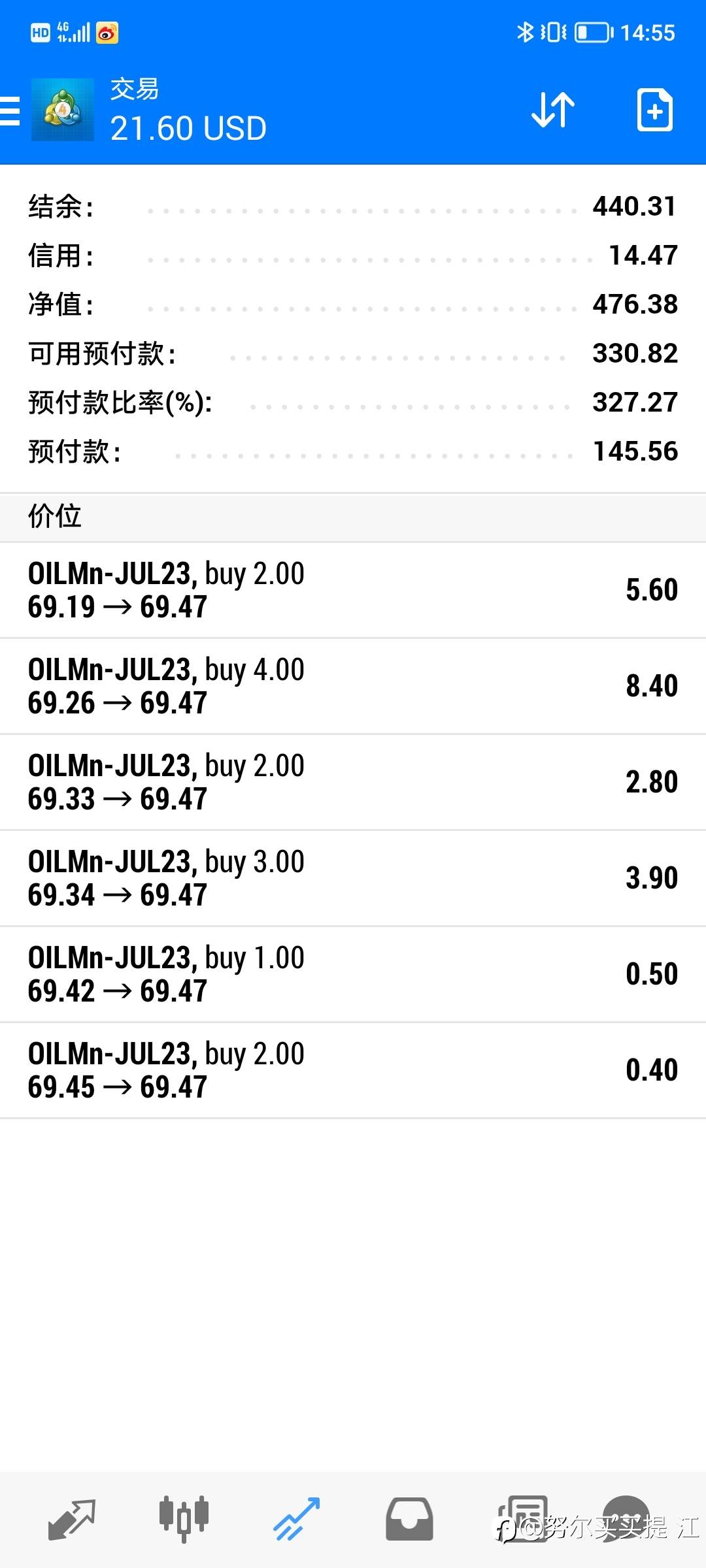Viewport: 706px width, 1568px height.
Task: Switch to the candlestick Chart tab
Action: 184,1520
